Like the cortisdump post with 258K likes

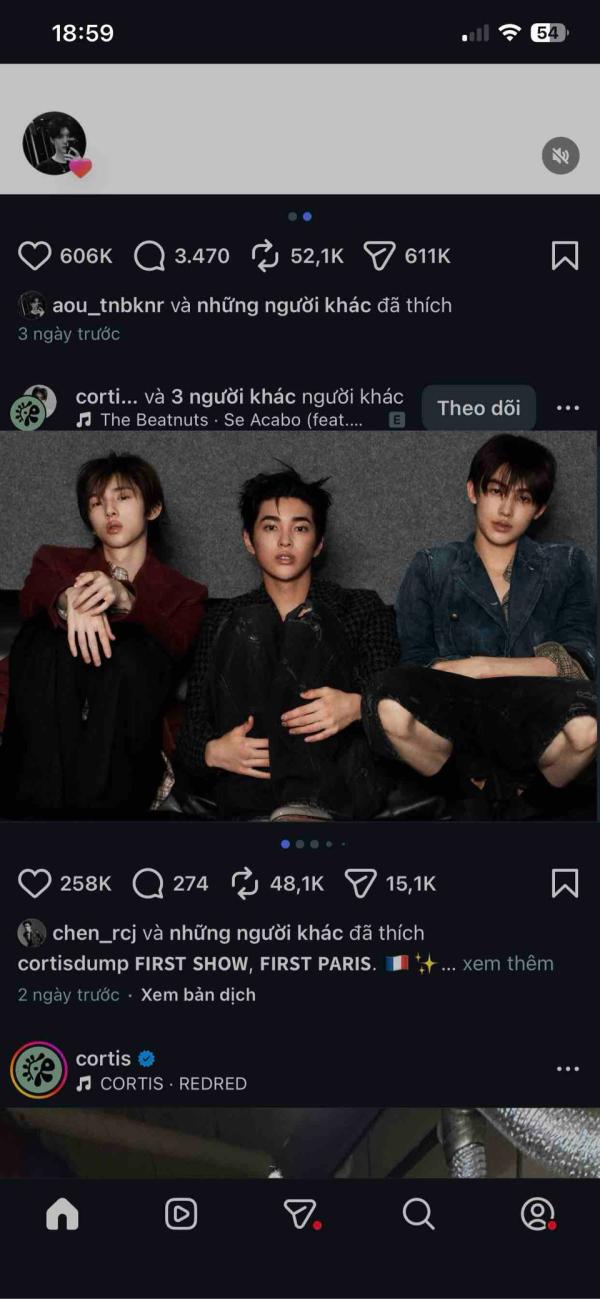pos(35,883)
